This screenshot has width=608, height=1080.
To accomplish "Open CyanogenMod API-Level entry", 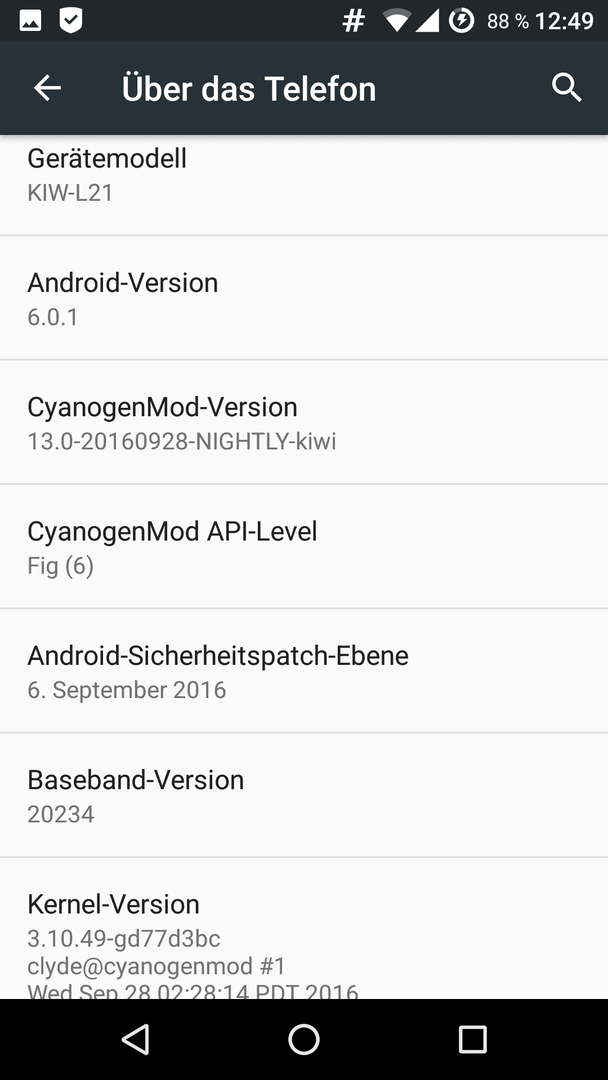I will click(304, 546).
